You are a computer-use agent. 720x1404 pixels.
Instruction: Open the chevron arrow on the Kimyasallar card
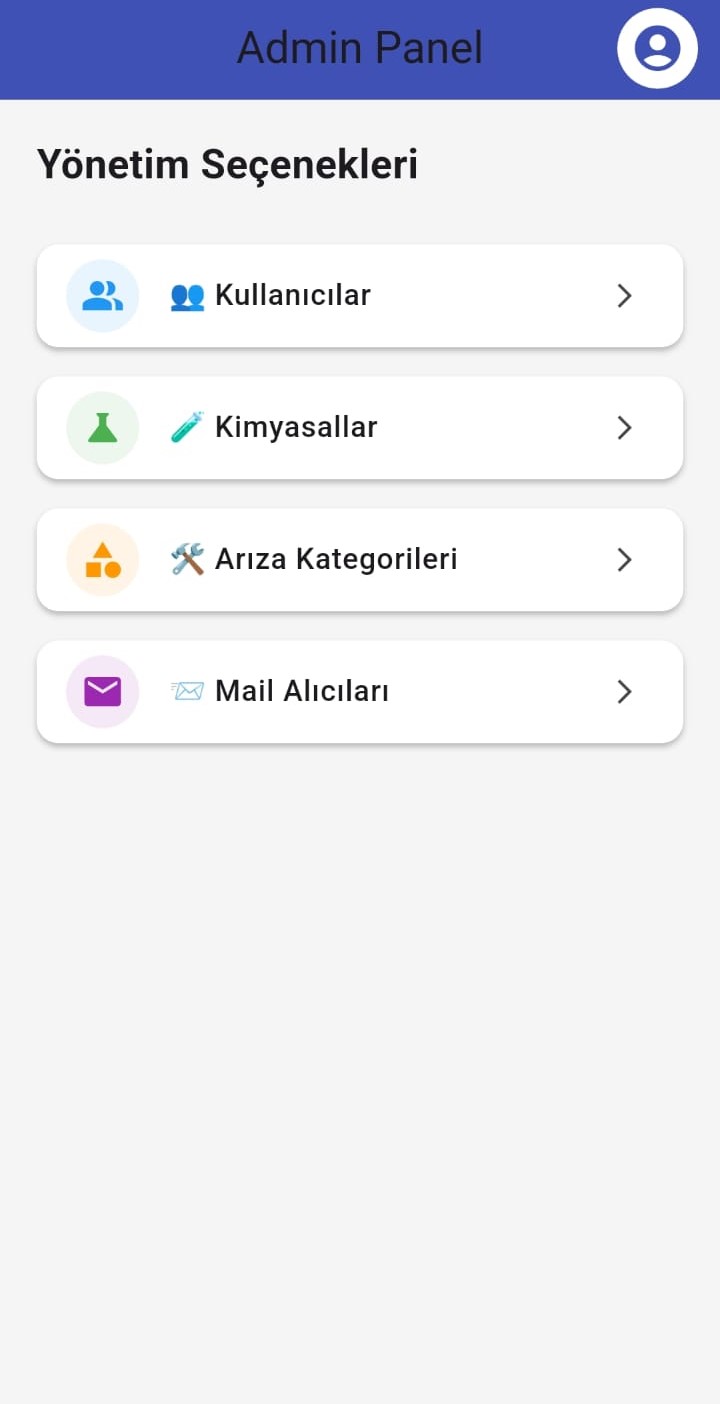624,427
